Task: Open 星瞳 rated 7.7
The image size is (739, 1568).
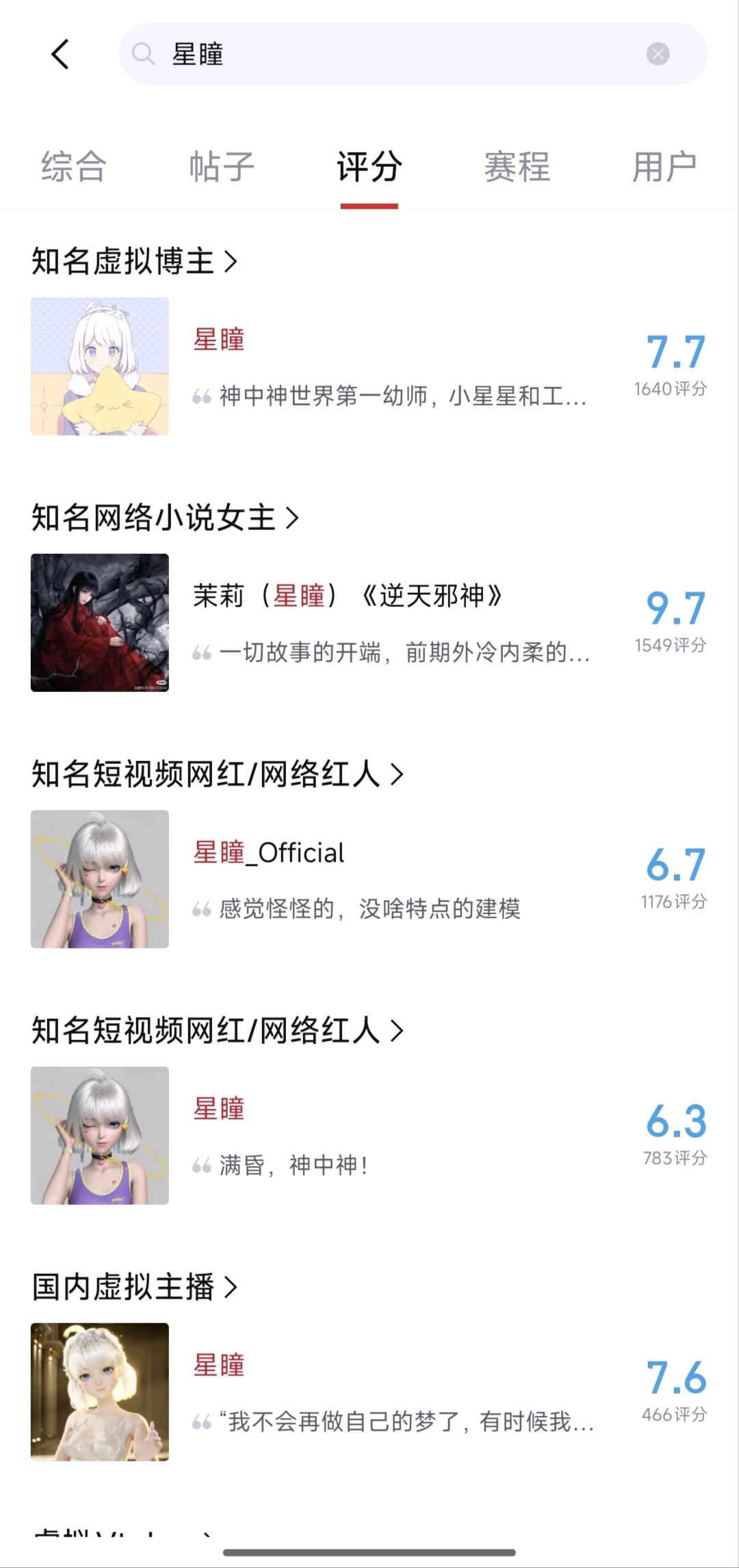Action: coord(369,367)
